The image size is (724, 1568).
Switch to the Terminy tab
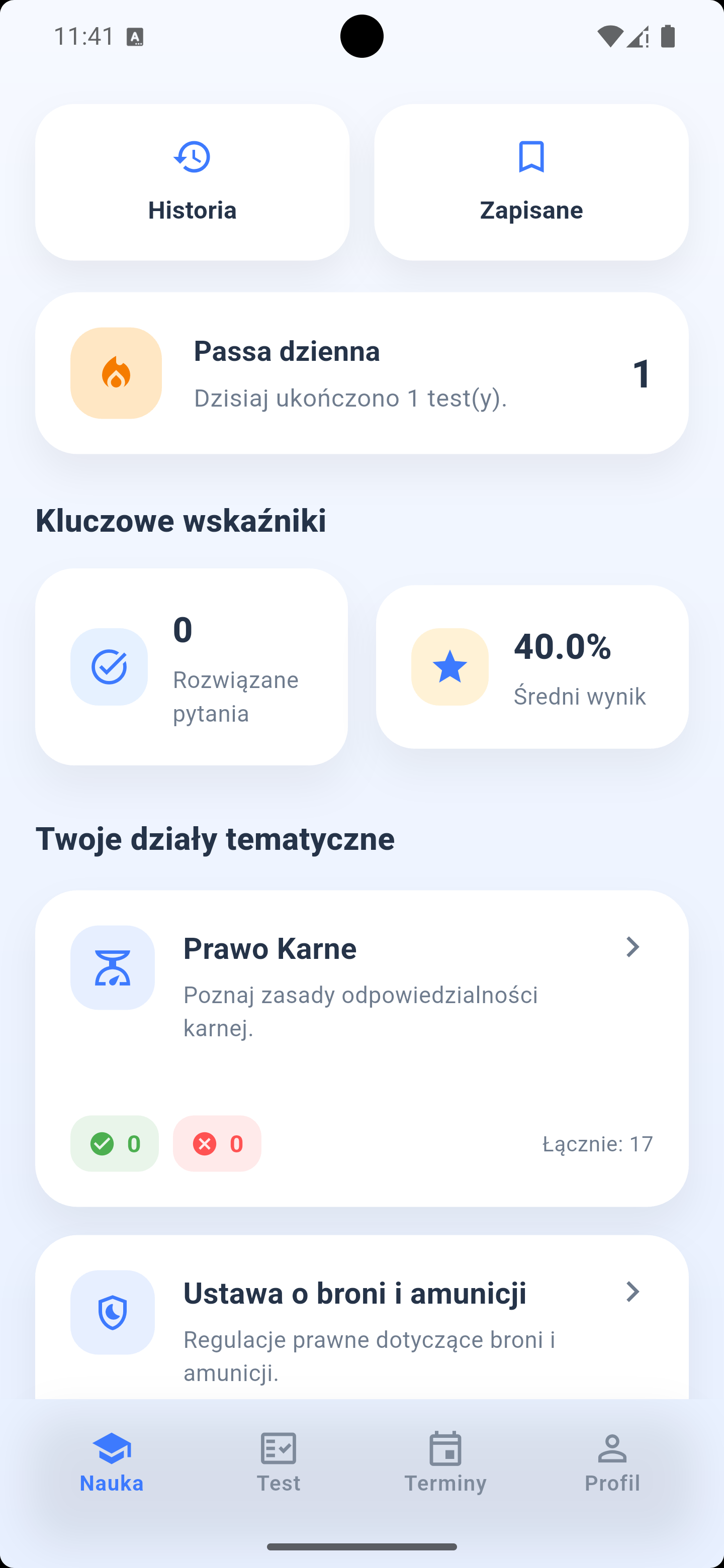point(446,1467)
